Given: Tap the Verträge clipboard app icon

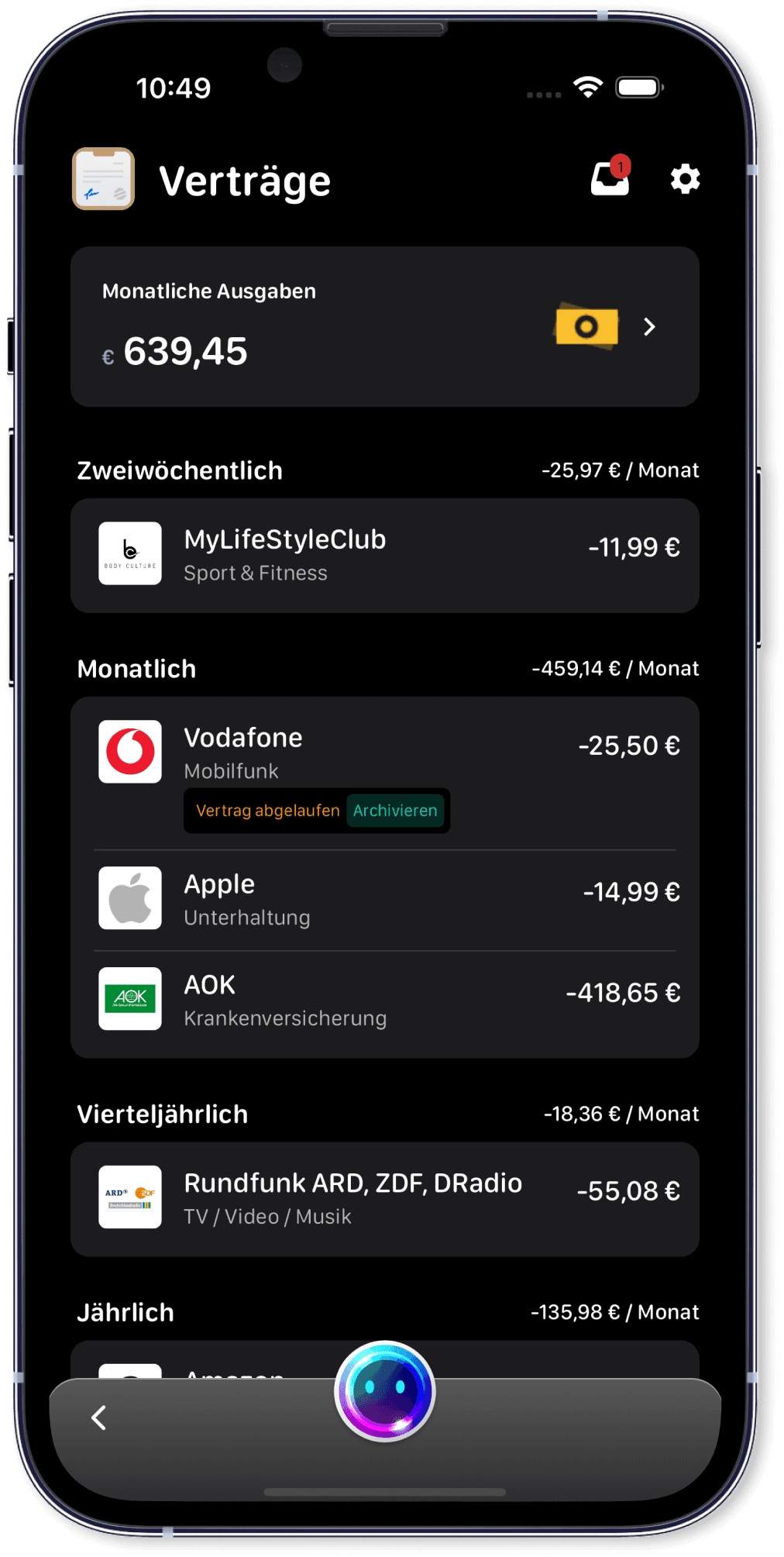Looking at the screenshot, I should (104, 178).
